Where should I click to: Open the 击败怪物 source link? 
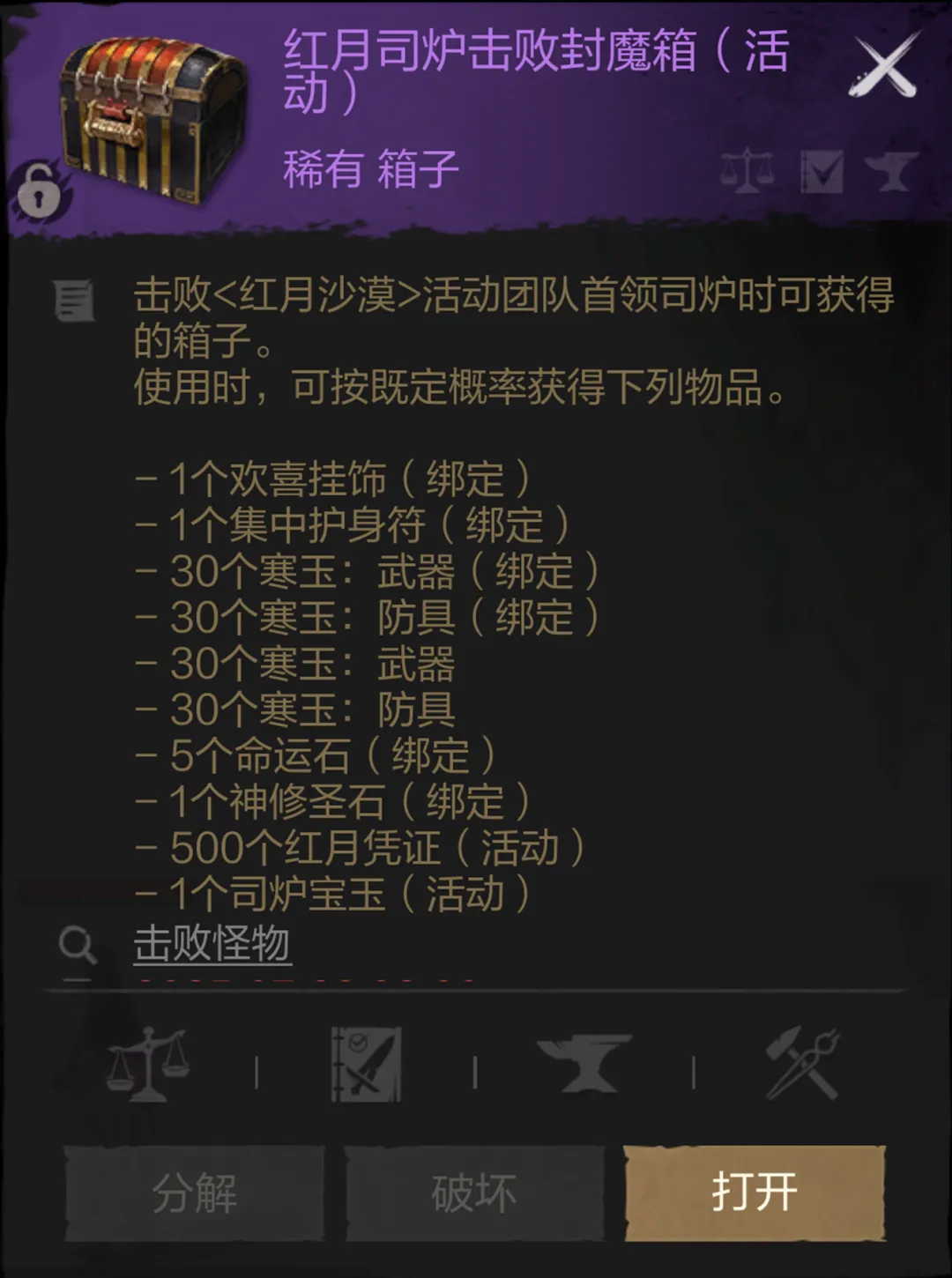[212, 944]
